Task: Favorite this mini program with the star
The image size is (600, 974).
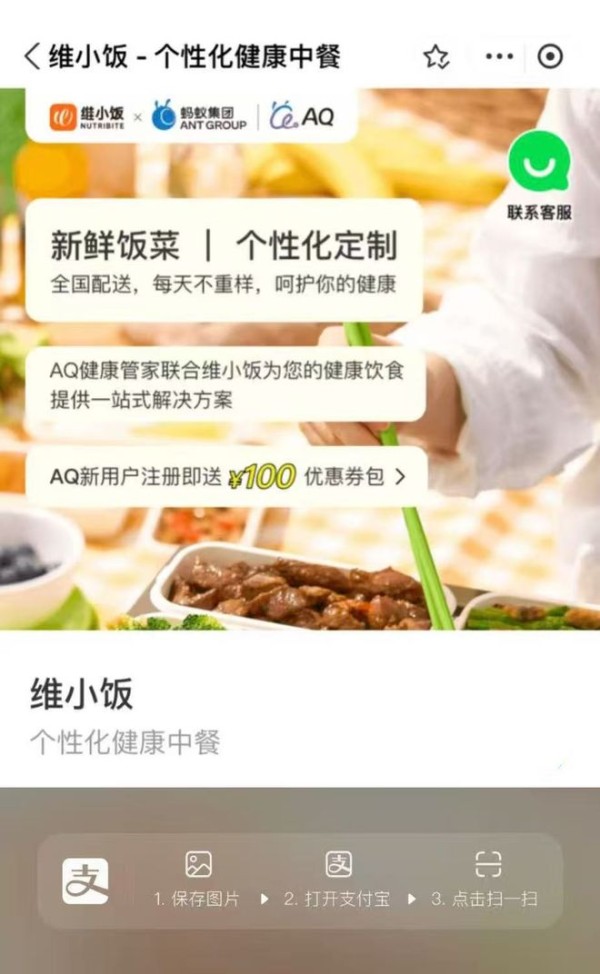Action: [436, 57]
